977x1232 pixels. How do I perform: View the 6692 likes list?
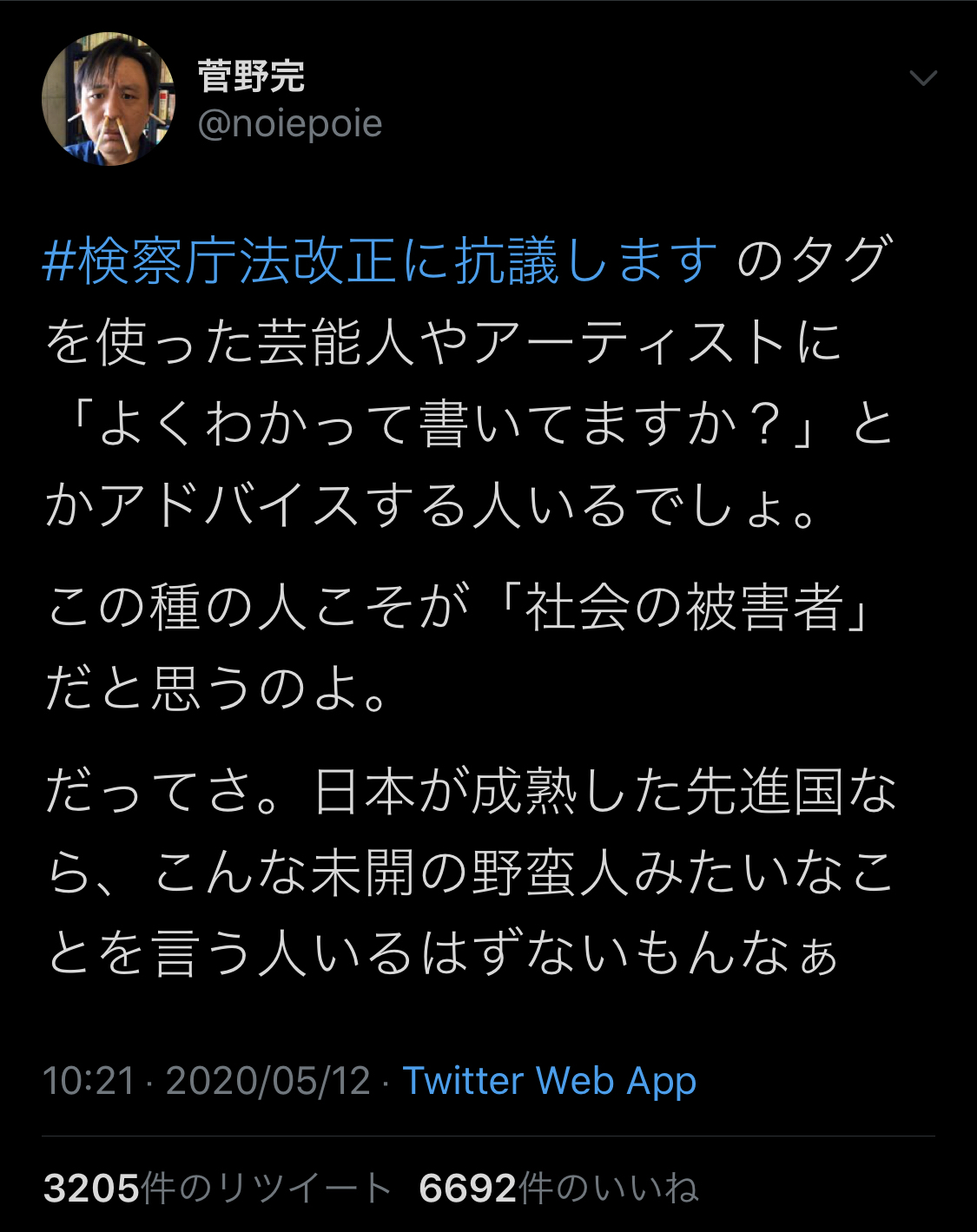pos(558,1188)
